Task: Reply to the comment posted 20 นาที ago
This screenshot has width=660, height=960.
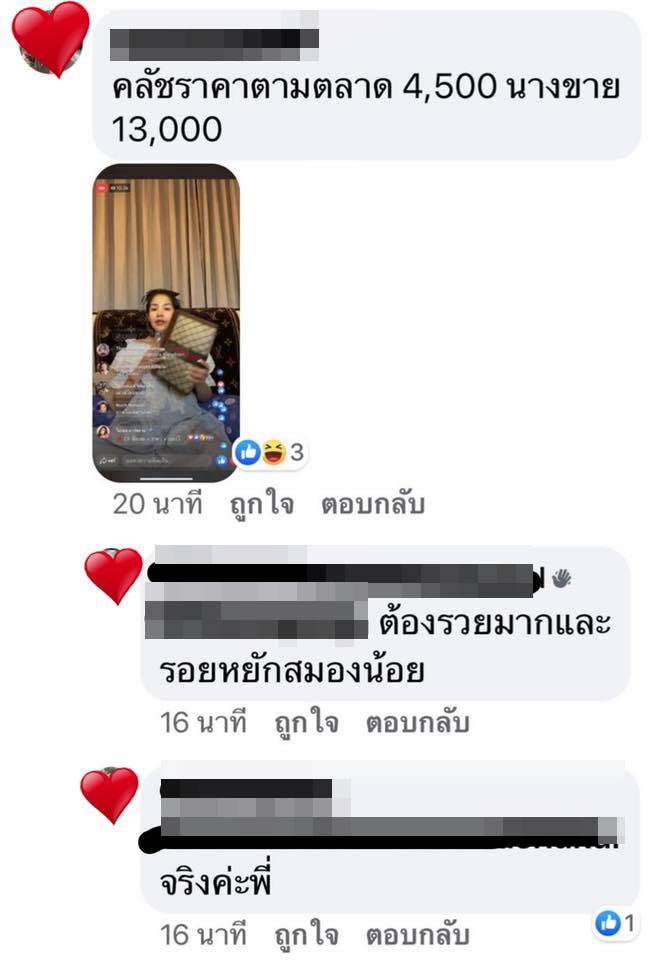Action: [372, 505]
